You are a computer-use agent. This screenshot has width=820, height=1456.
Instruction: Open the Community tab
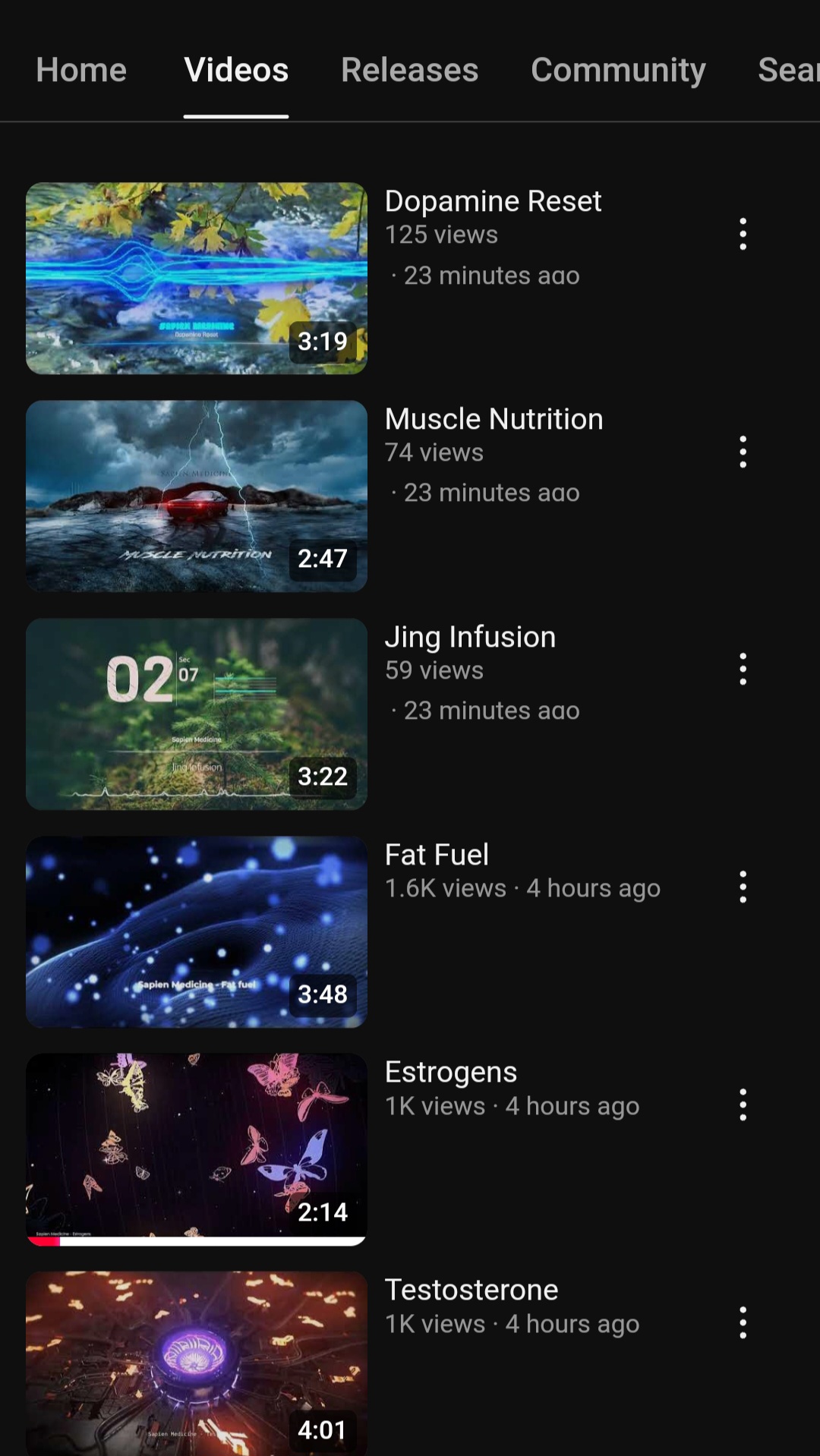[x=618, y=71]
